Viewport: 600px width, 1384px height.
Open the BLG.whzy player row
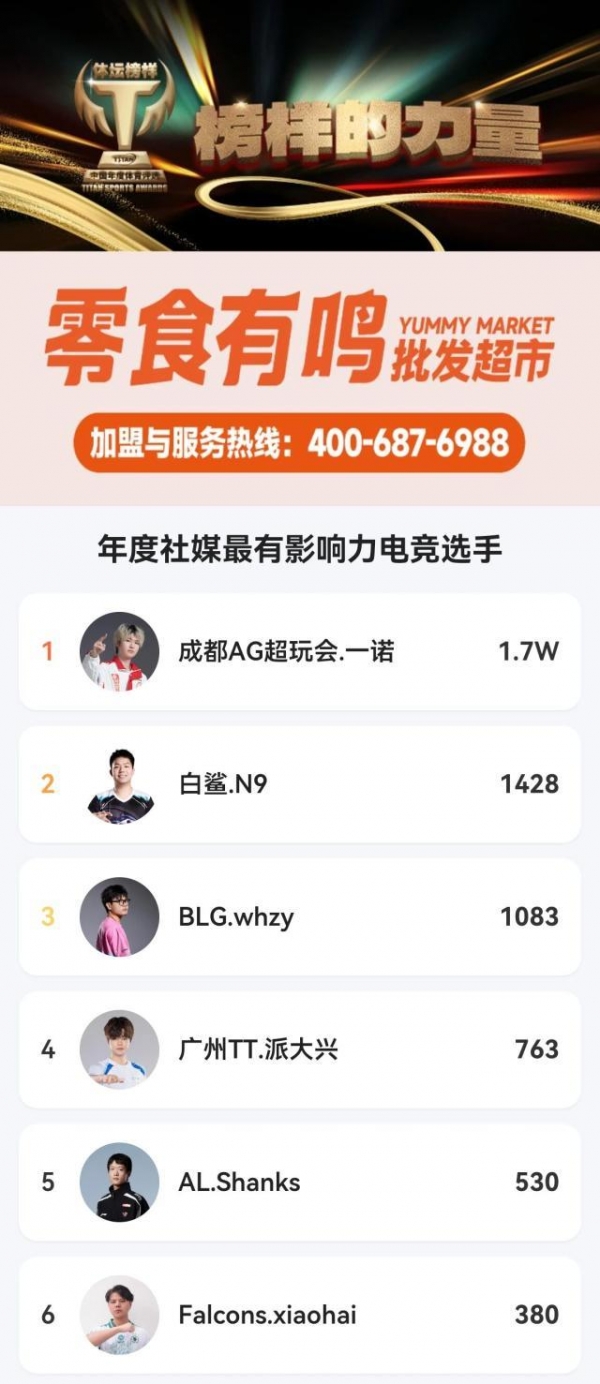300,916
